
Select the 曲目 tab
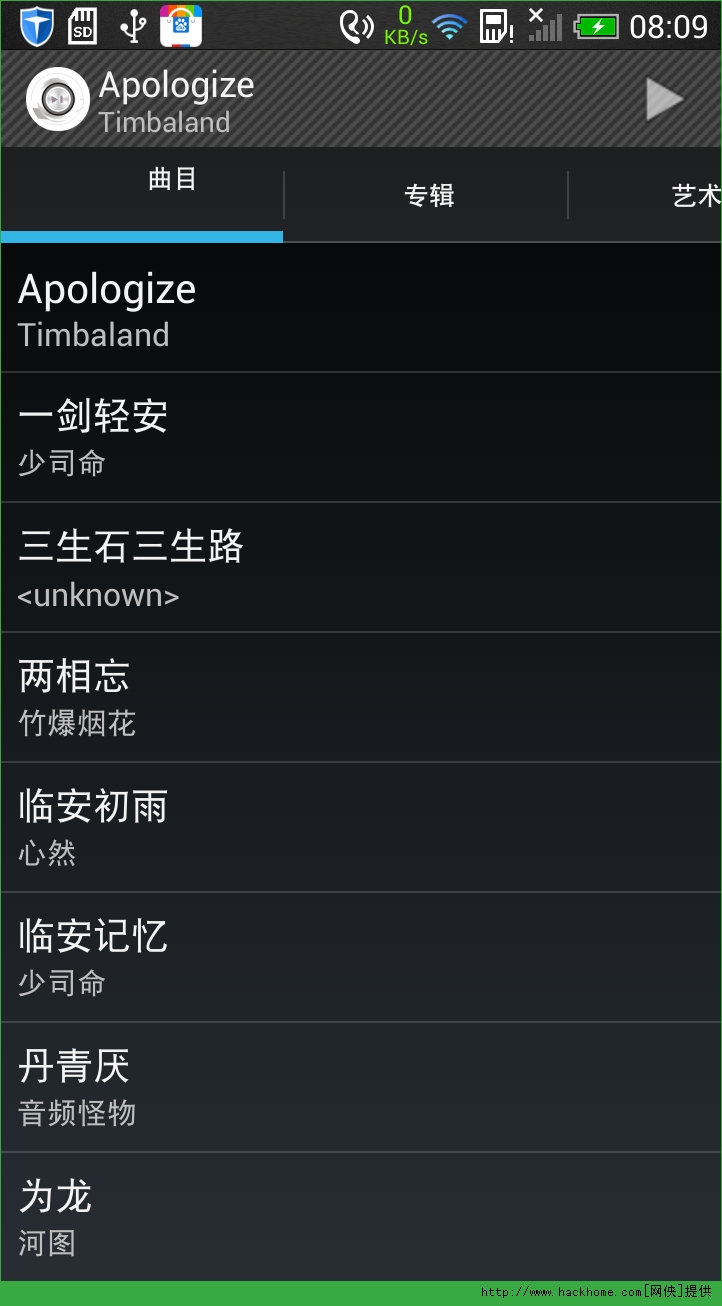click(172, 181)
